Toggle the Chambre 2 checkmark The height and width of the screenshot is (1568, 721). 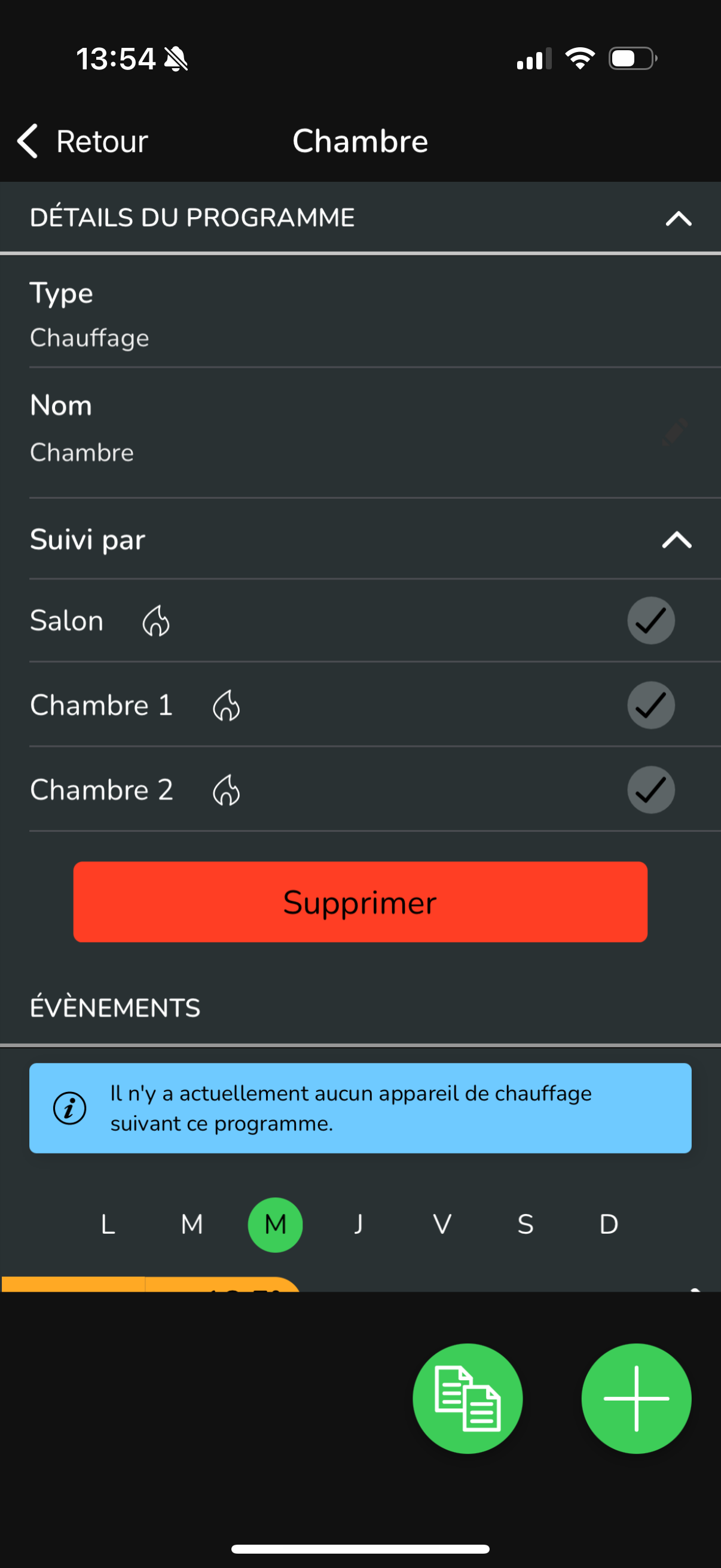pyautogui.click(x=651, y=790)
